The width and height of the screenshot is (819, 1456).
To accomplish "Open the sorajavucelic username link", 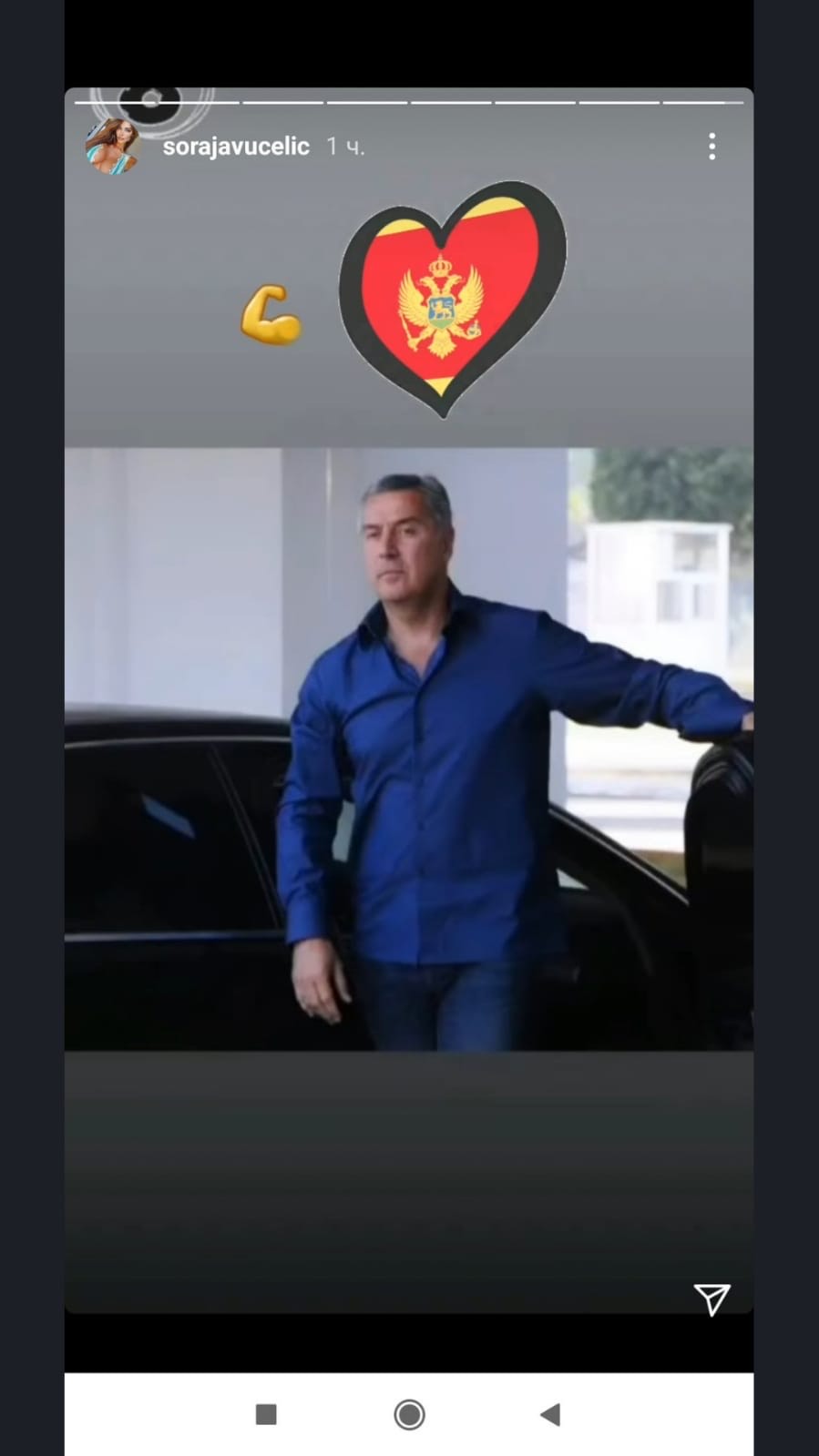I will tap(236, 147).
